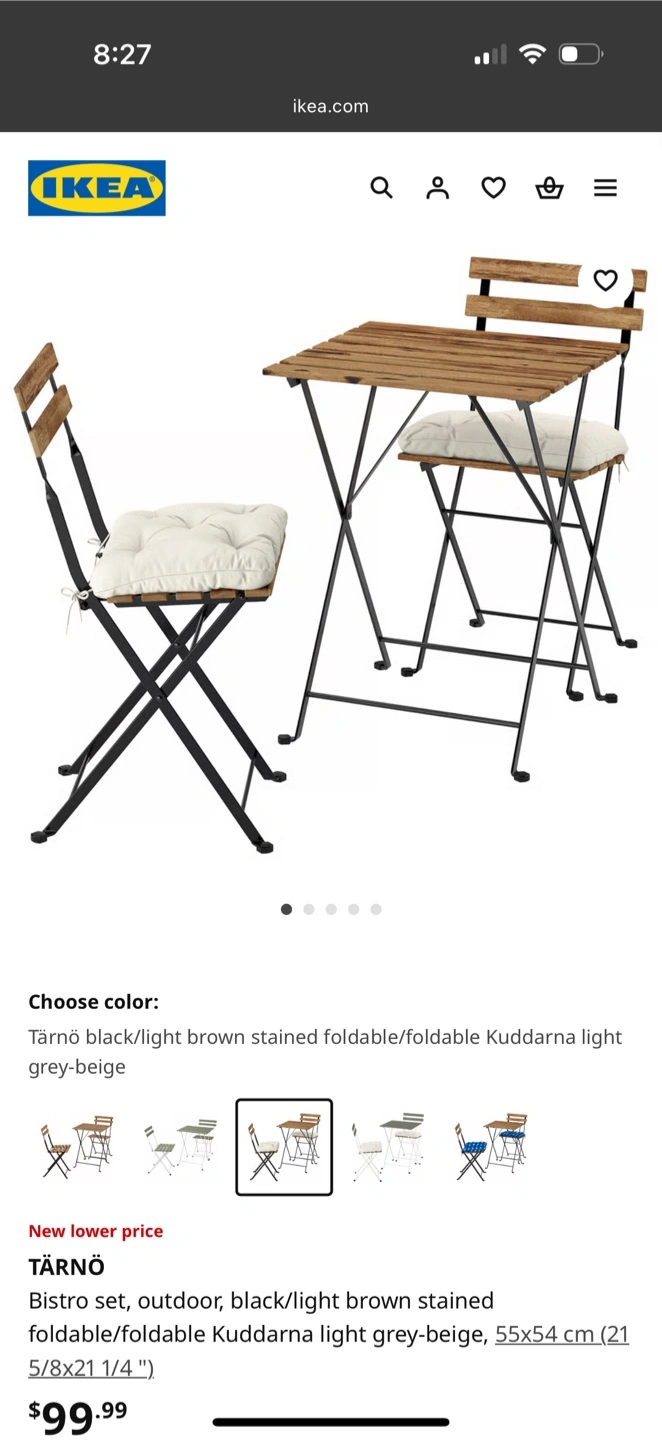662x1440 pixels.
Task: Open the main product image
Action: [x=330, y=560]
